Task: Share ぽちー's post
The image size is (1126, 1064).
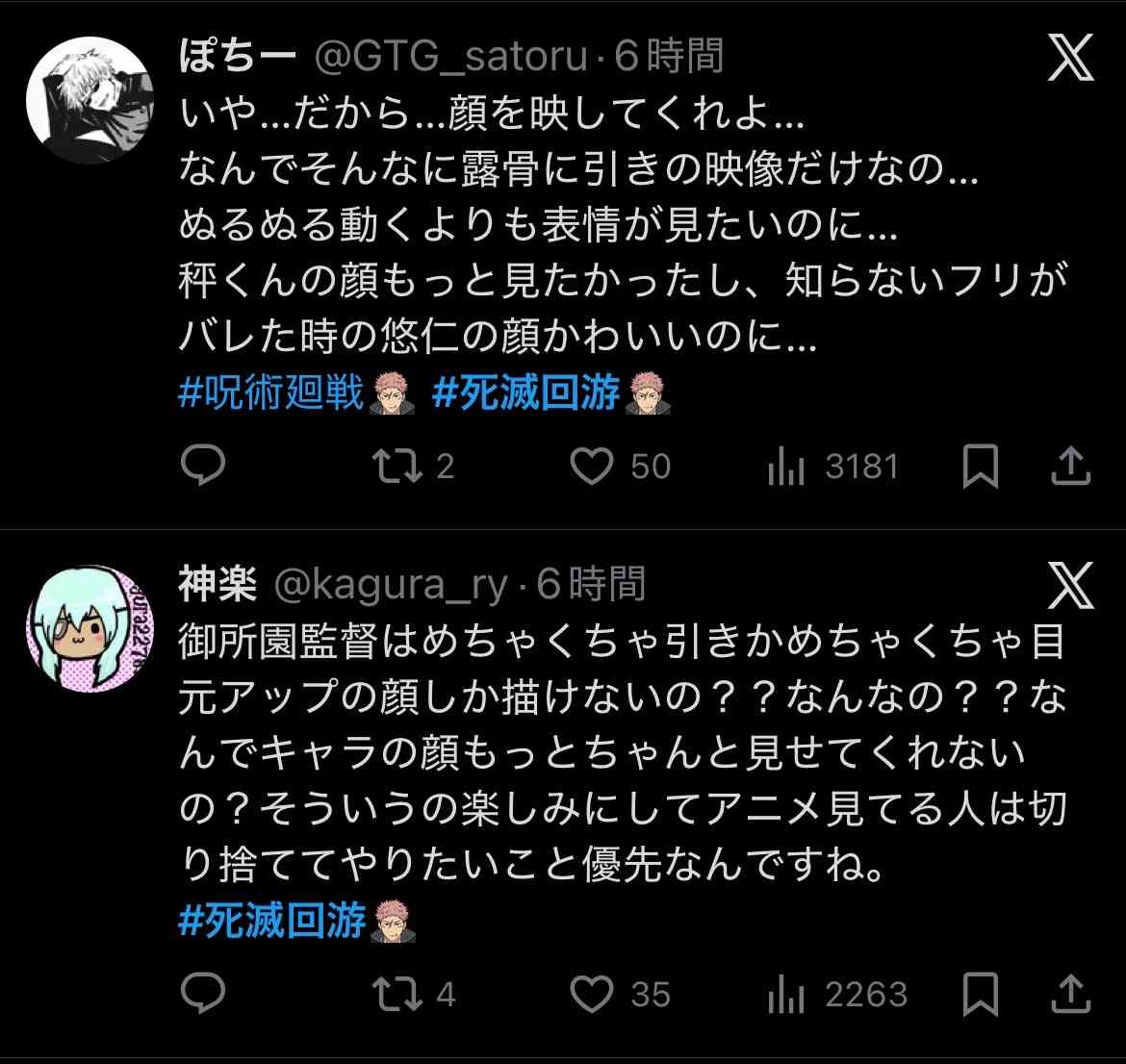Action: [x=1070, y=467]
